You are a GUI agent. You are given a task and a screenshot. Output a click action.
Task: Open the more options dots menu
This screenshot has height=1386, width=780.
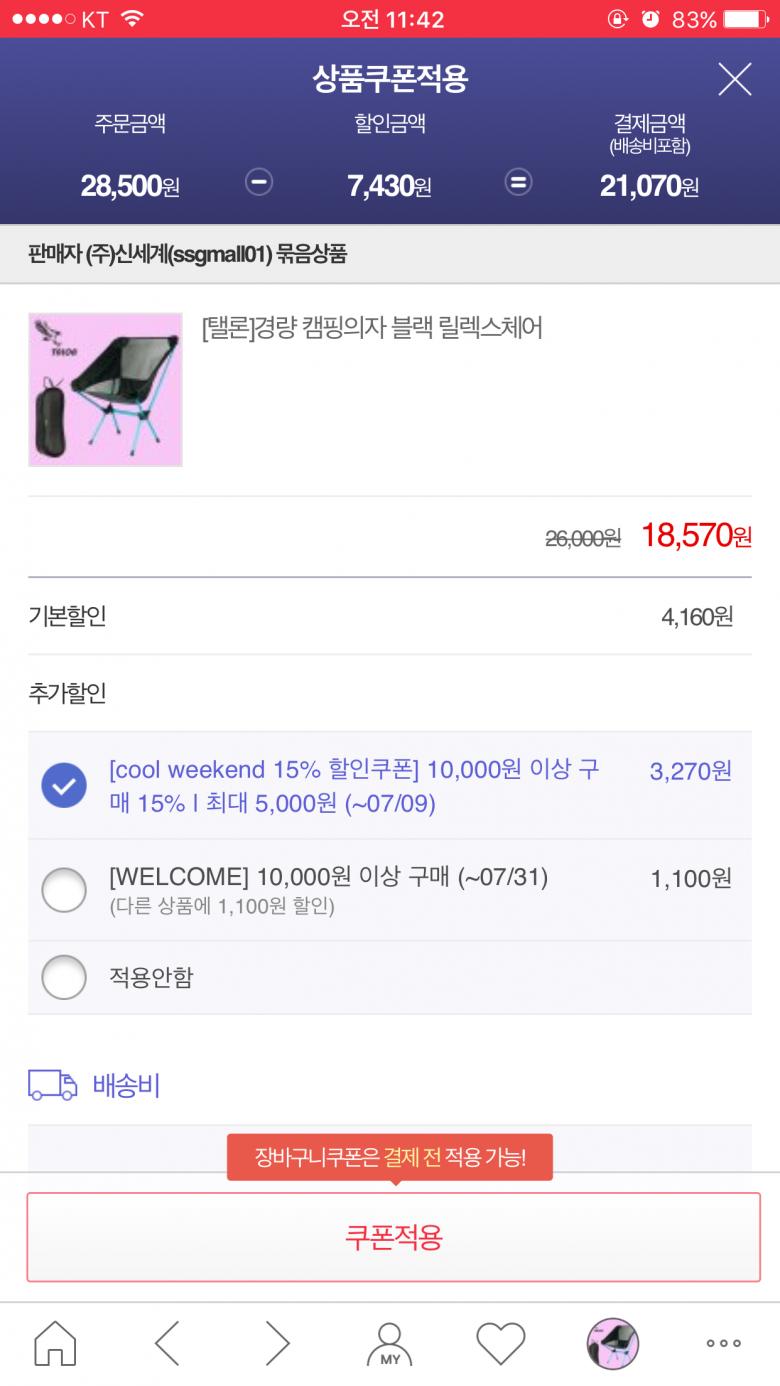(x=723, y=1343)
